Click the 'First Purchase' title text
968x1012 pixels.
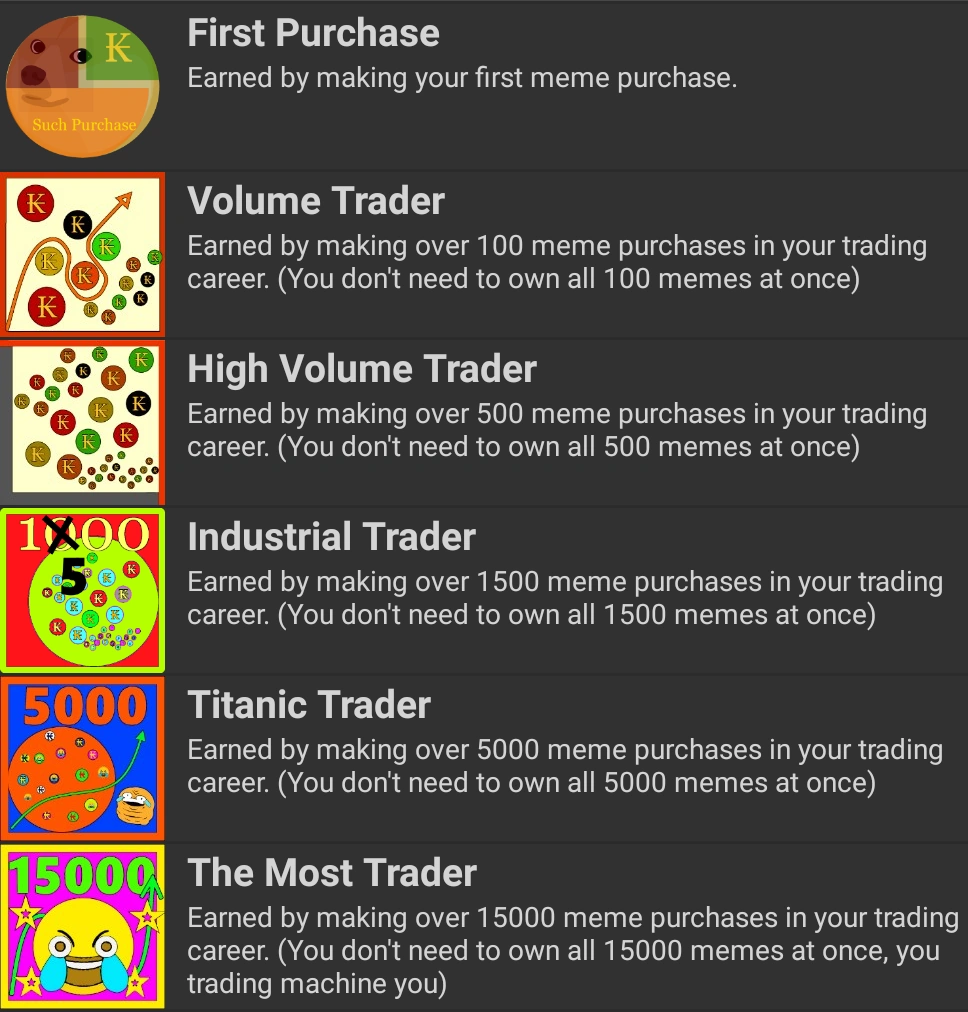(x=313, y=33)
